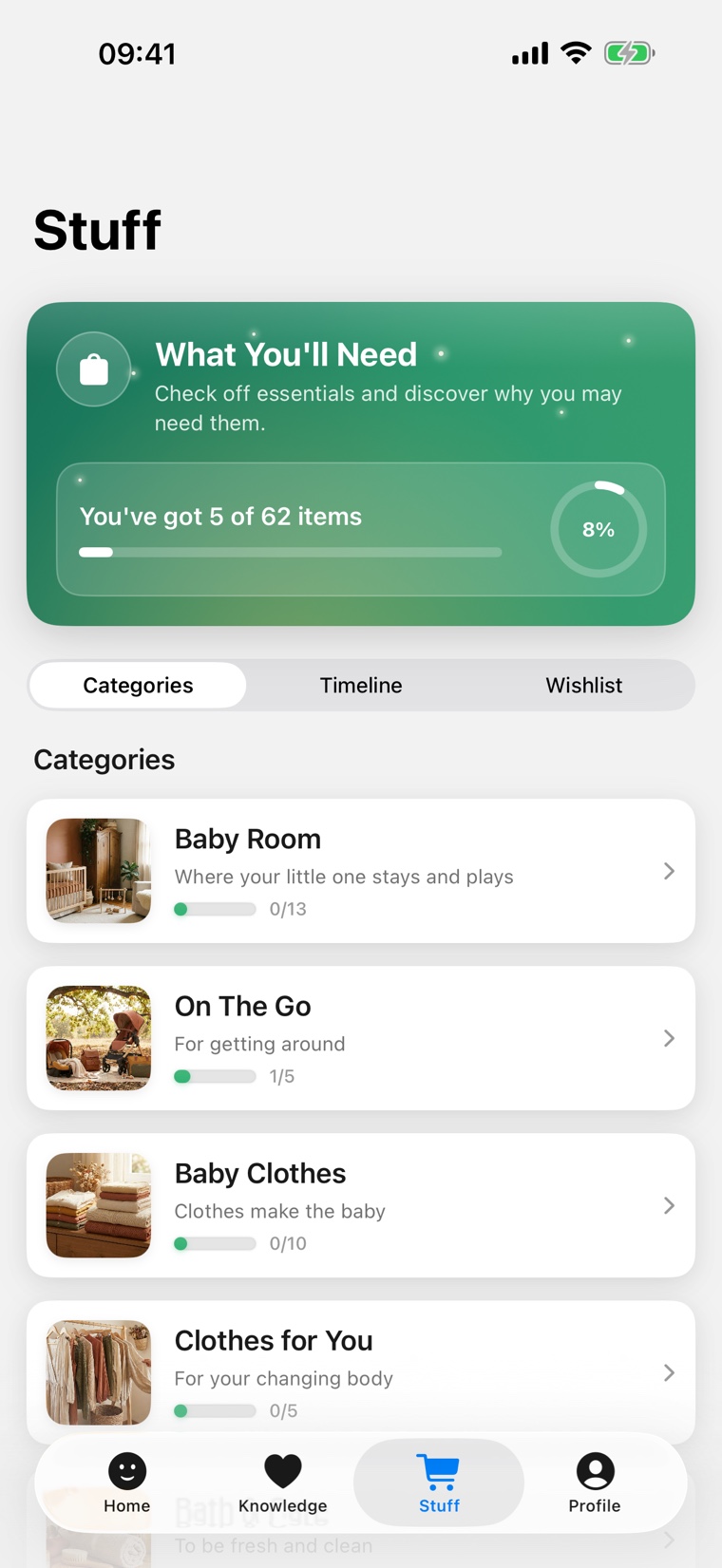This screenshot has width=722, height=1568.
Task: Open the Profile tab
Action: tap(595, 1483)
